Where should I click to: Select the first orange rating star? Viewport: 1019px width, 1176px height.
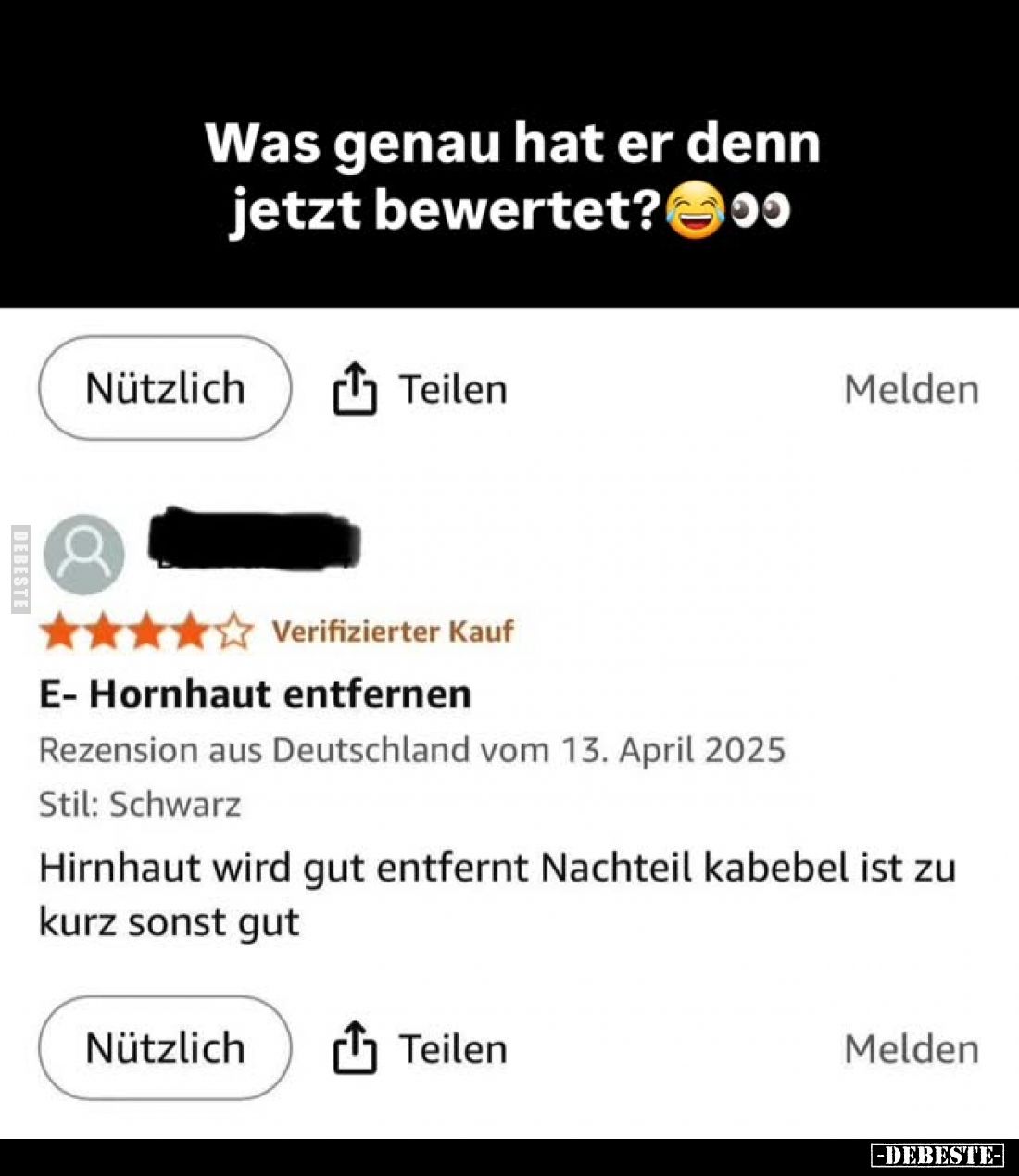pyautogui.click(x=57, y=632)
